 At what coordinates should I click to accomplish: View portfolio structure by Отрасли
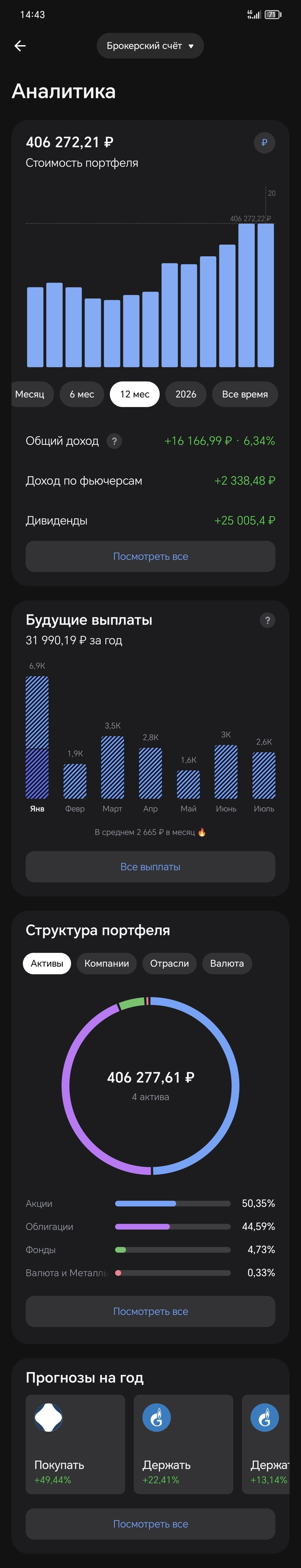pyautogui.click(x=169, y=964)
